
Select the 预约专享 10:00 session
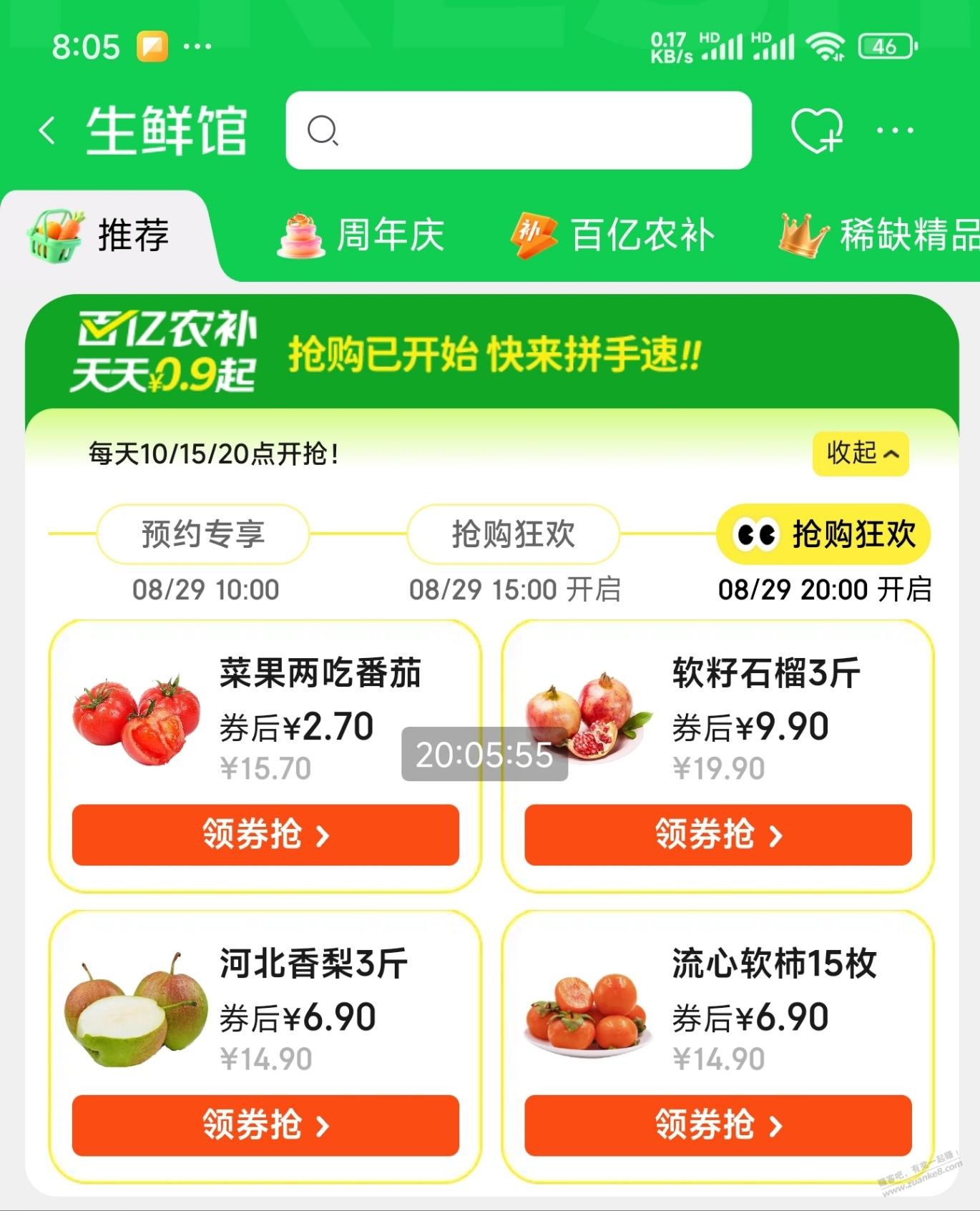(203, 534)
